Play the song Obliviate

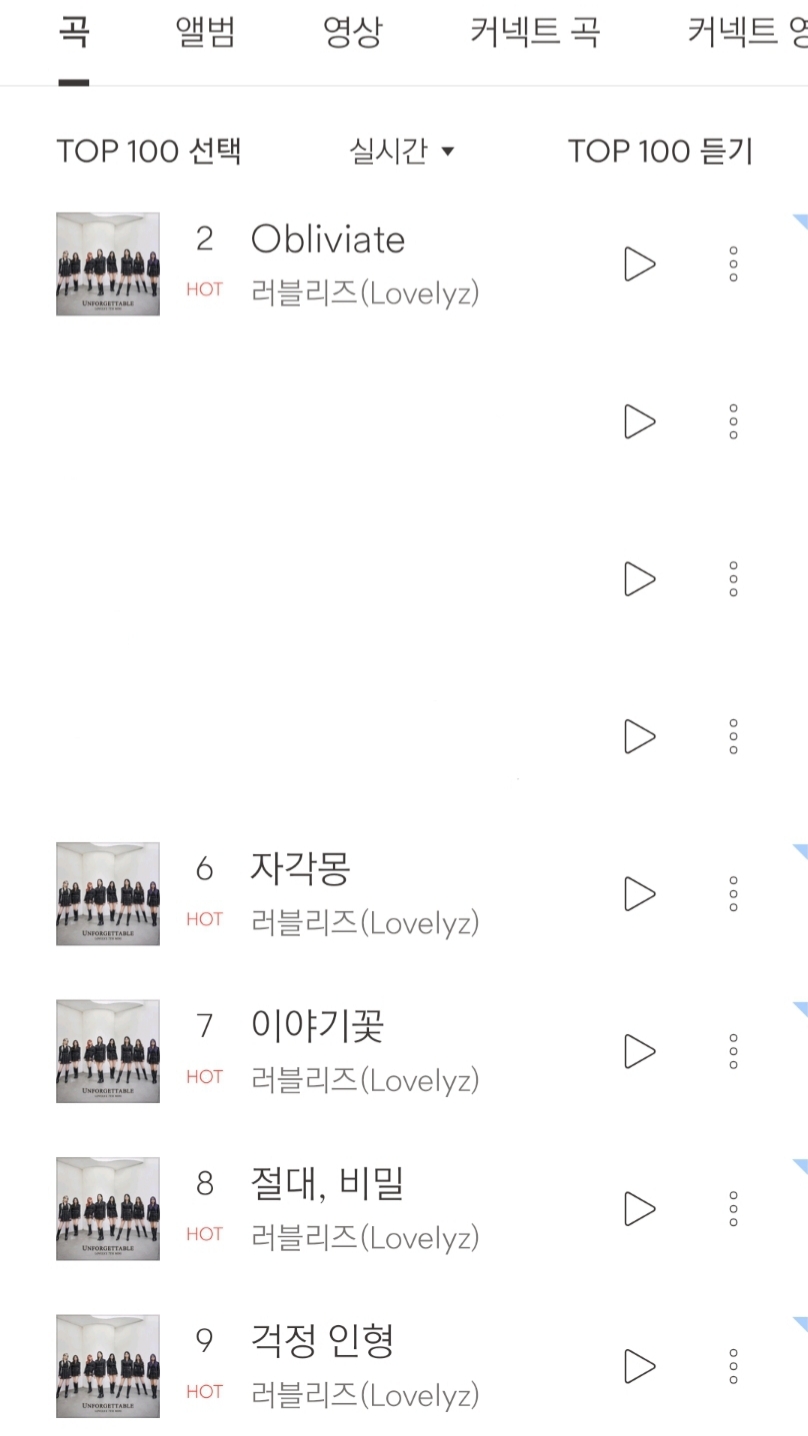(x=639, y=262)
